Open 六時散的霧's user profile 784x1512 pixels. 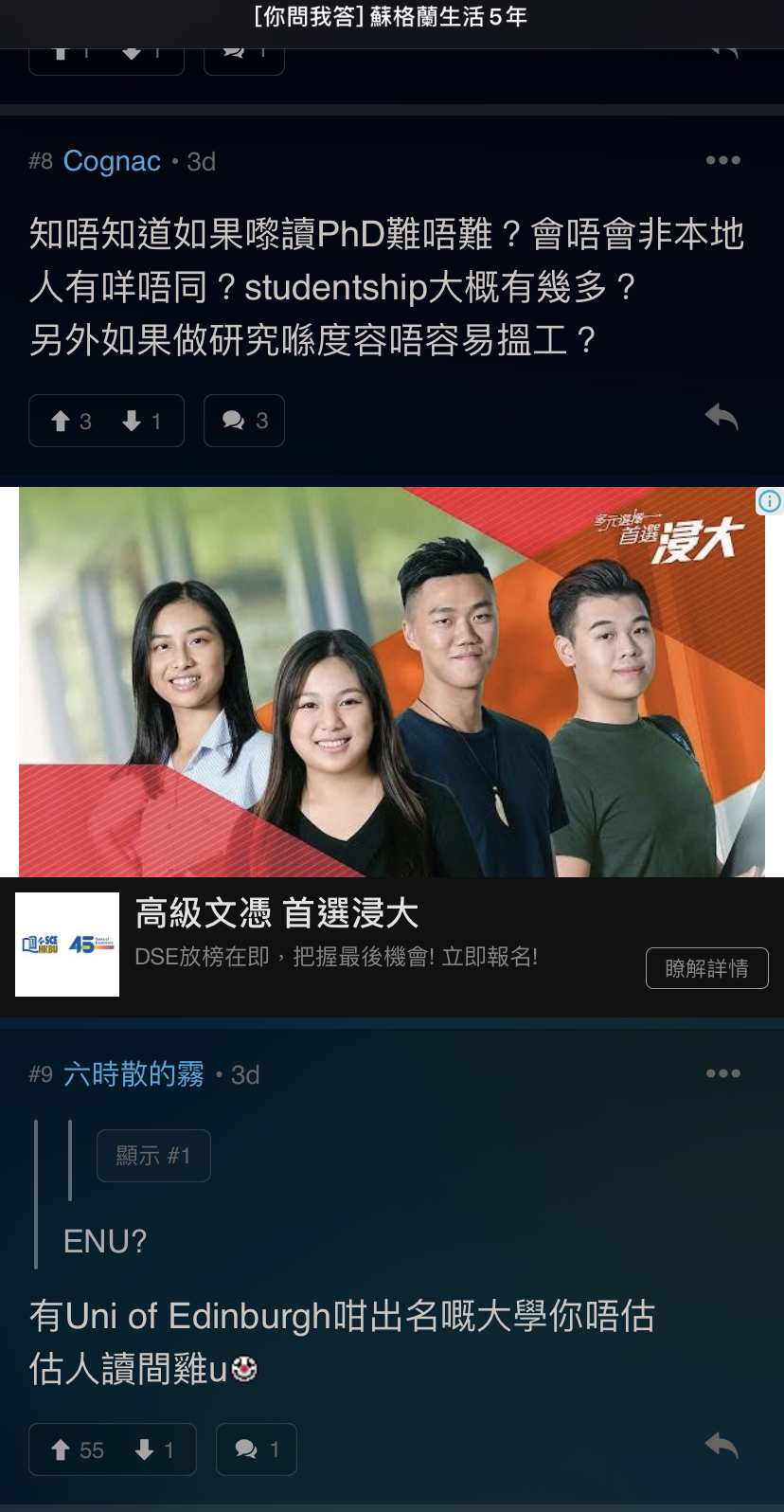[134, 1074]
